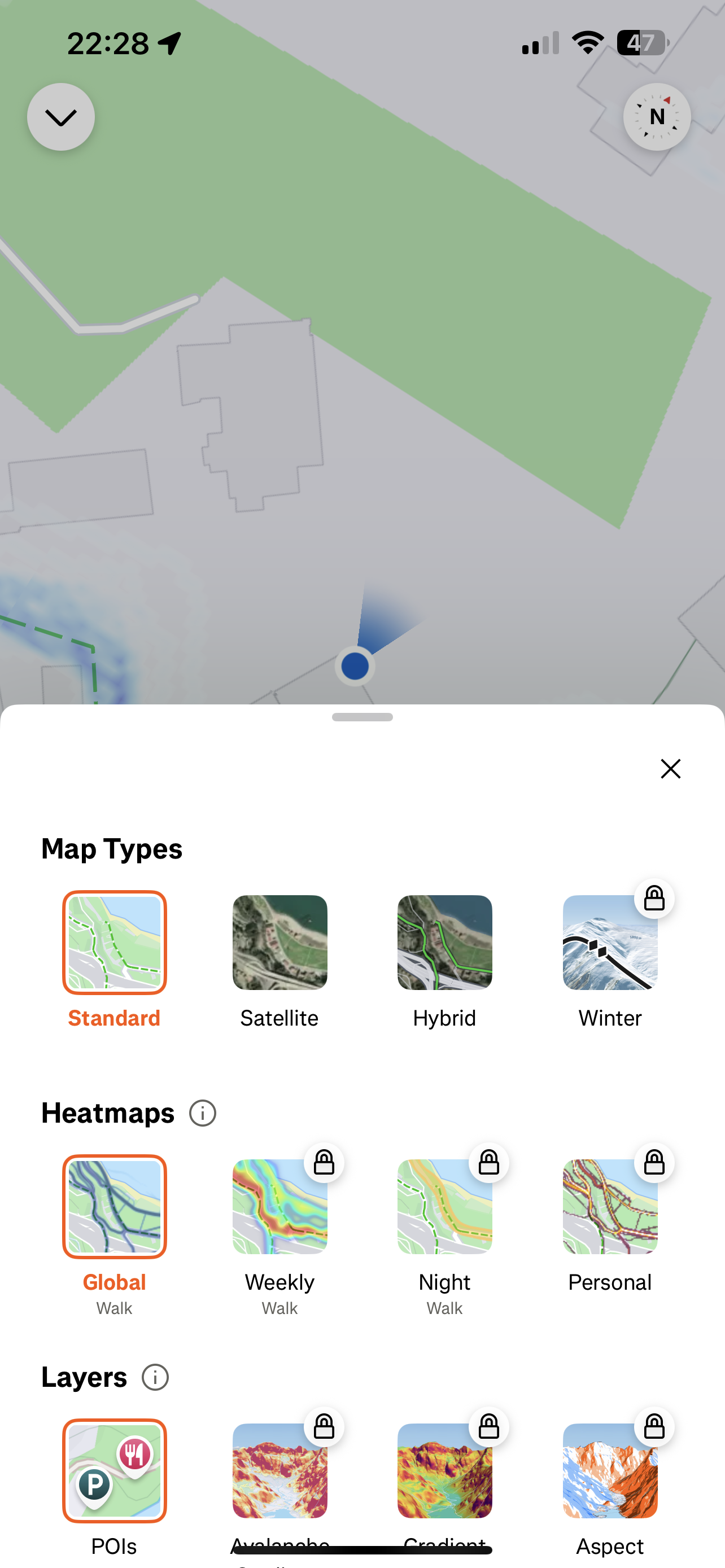Show info about Heatmaps
725x1568 pixels.
(203, 1113)
